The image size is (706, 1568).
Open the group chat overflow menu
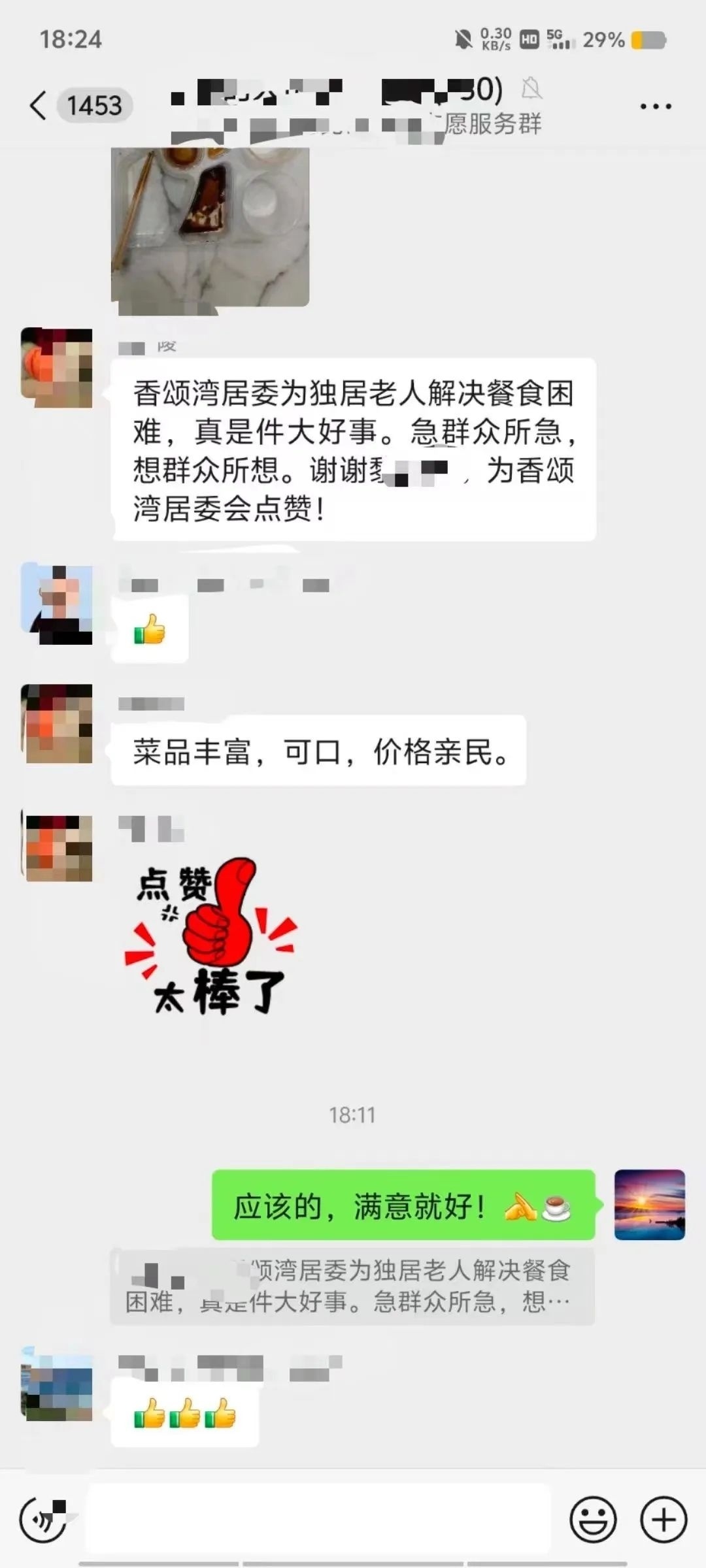coord(655,106)
